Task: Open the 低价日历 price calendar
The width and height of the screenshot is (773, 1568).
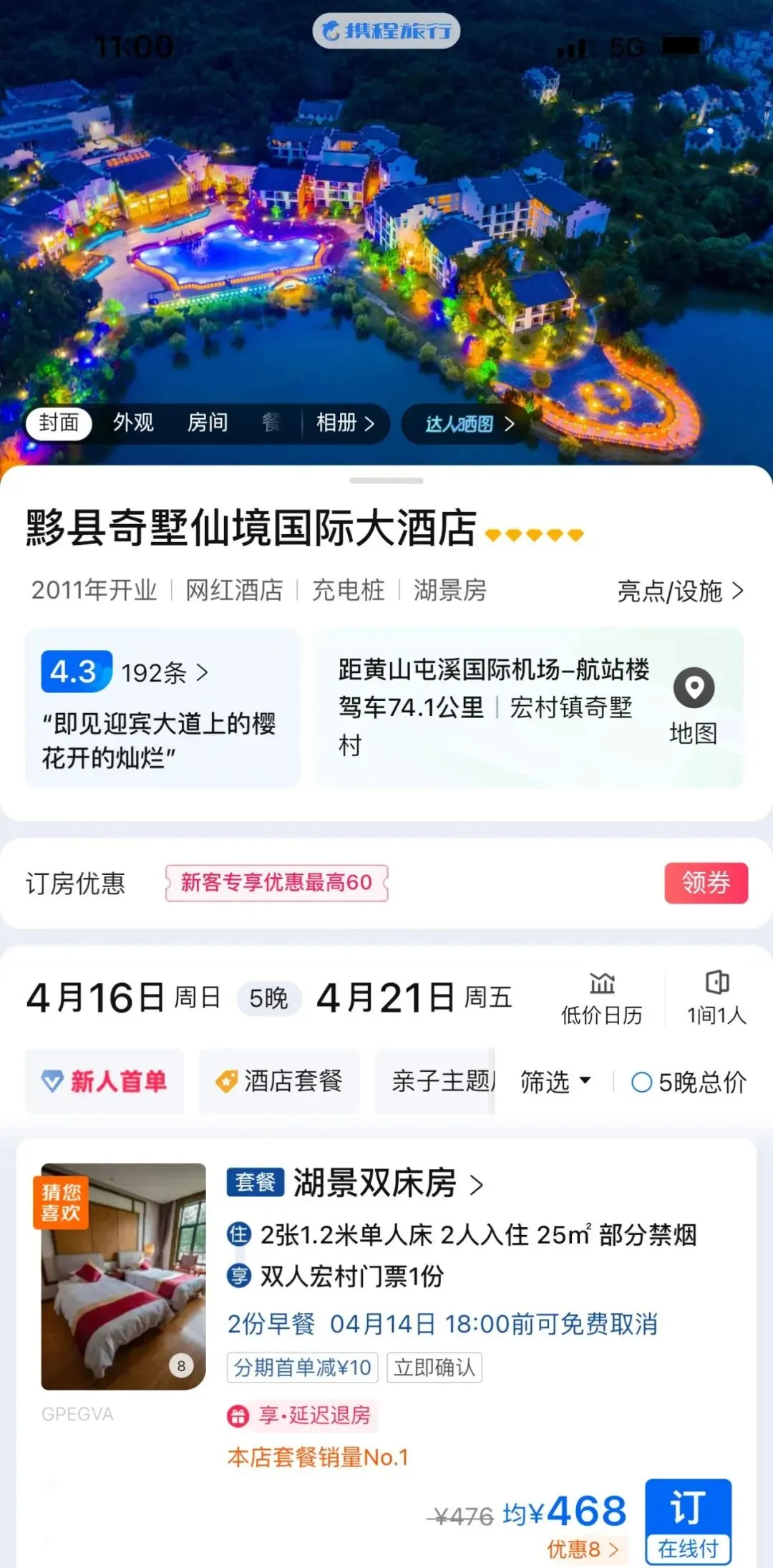Action: click(601, 997)
